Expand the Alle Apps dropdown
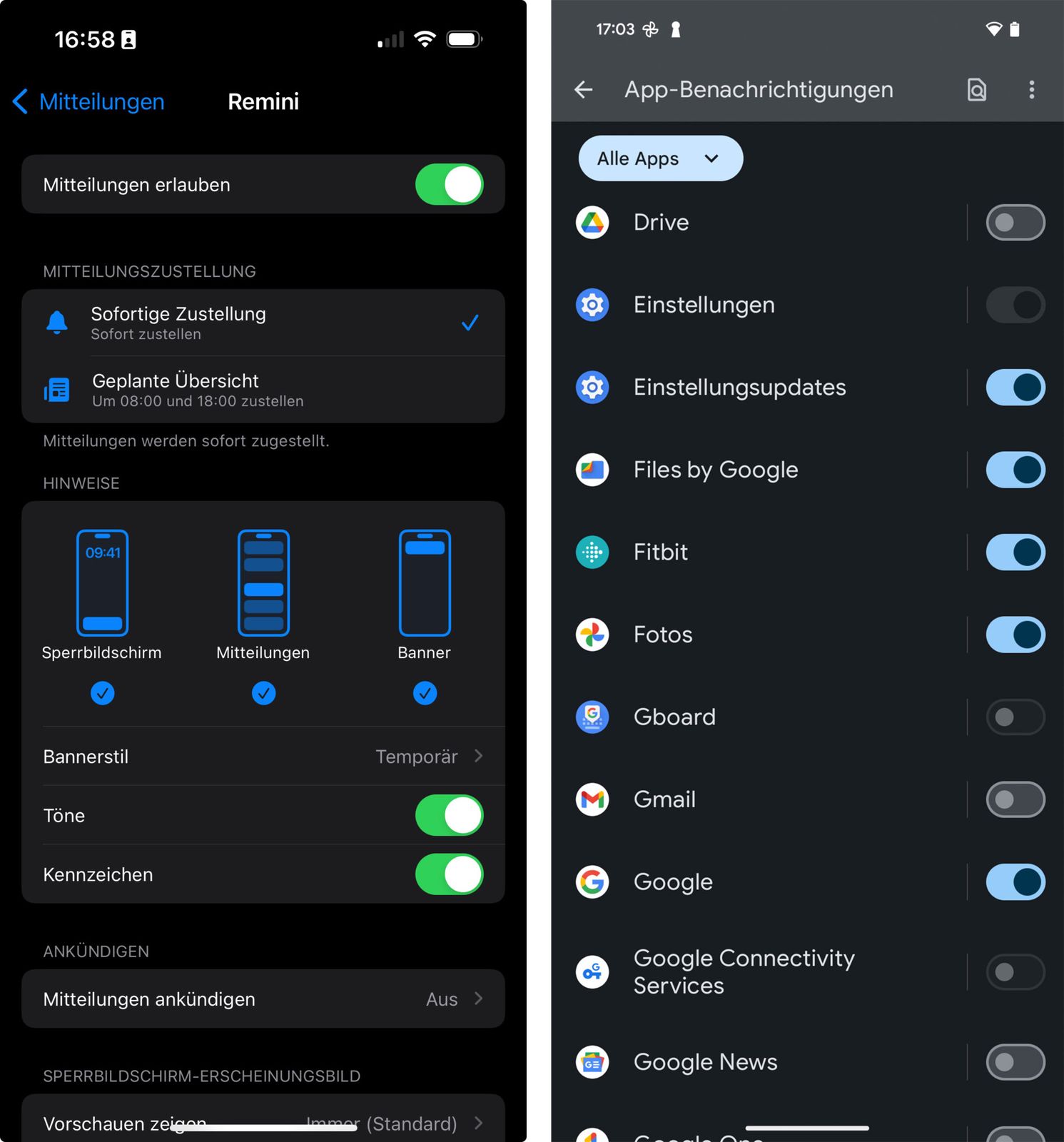Screen dimensions: 1064x1142 (660, 158)
